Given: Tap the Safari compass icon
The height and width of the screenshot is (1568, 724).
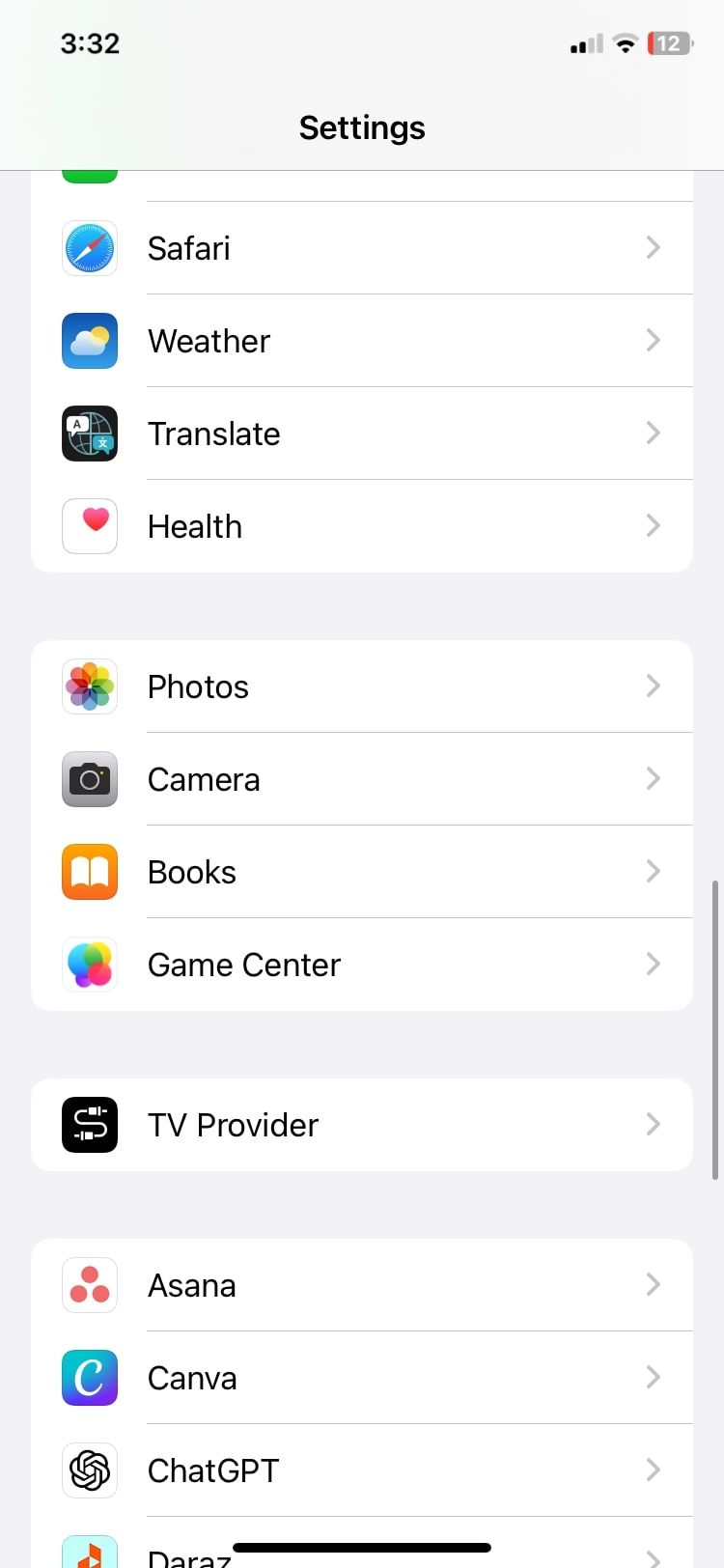Looking at the screenshot, I should [x=89, y=248].
